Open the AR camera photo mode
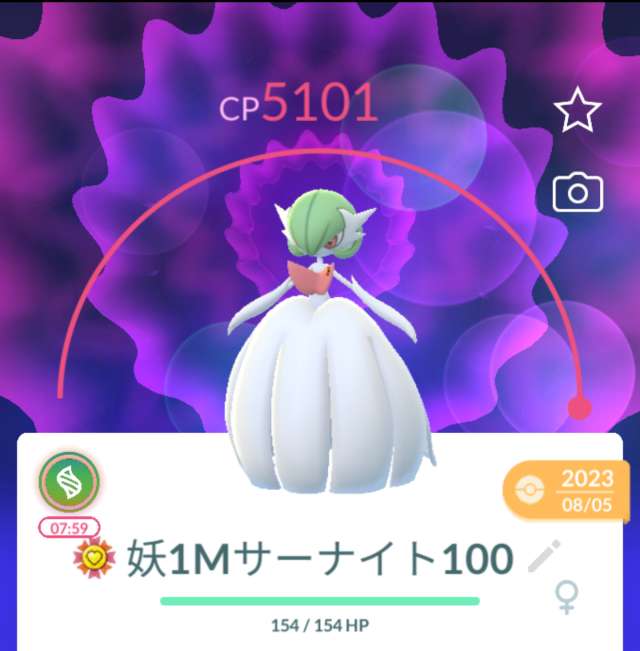The width and height of the screenshot is (640, 651). (x=577, y=193)
